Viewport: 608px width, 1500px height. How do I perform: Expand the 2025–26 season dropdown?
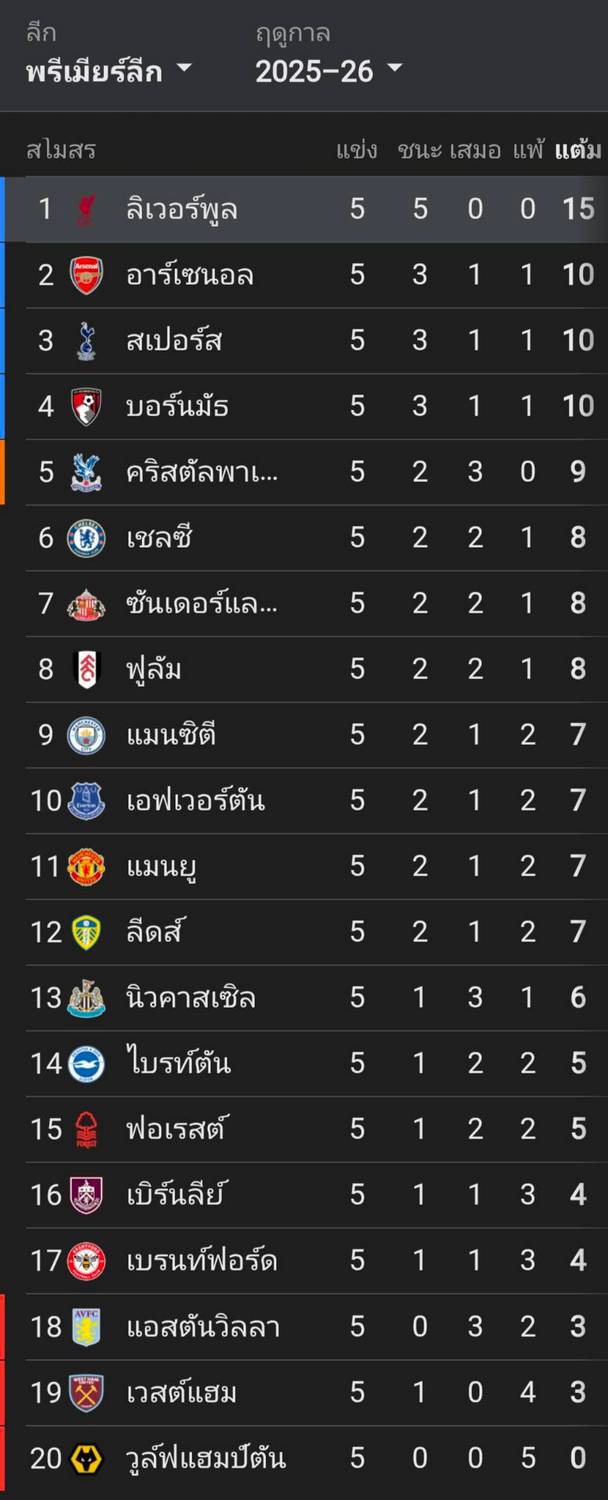click(x=328, y=71)
